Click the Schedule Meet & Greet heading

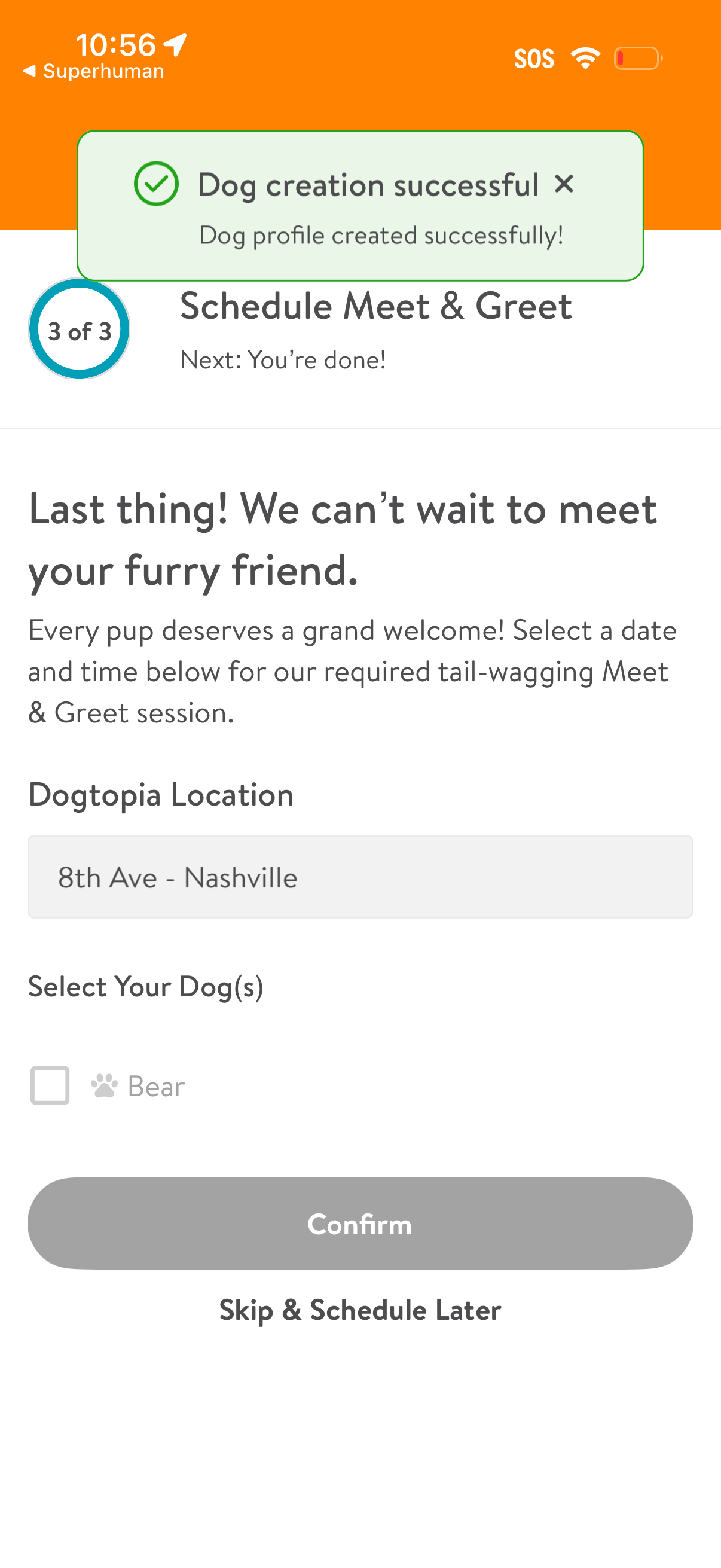pos(375,306)
